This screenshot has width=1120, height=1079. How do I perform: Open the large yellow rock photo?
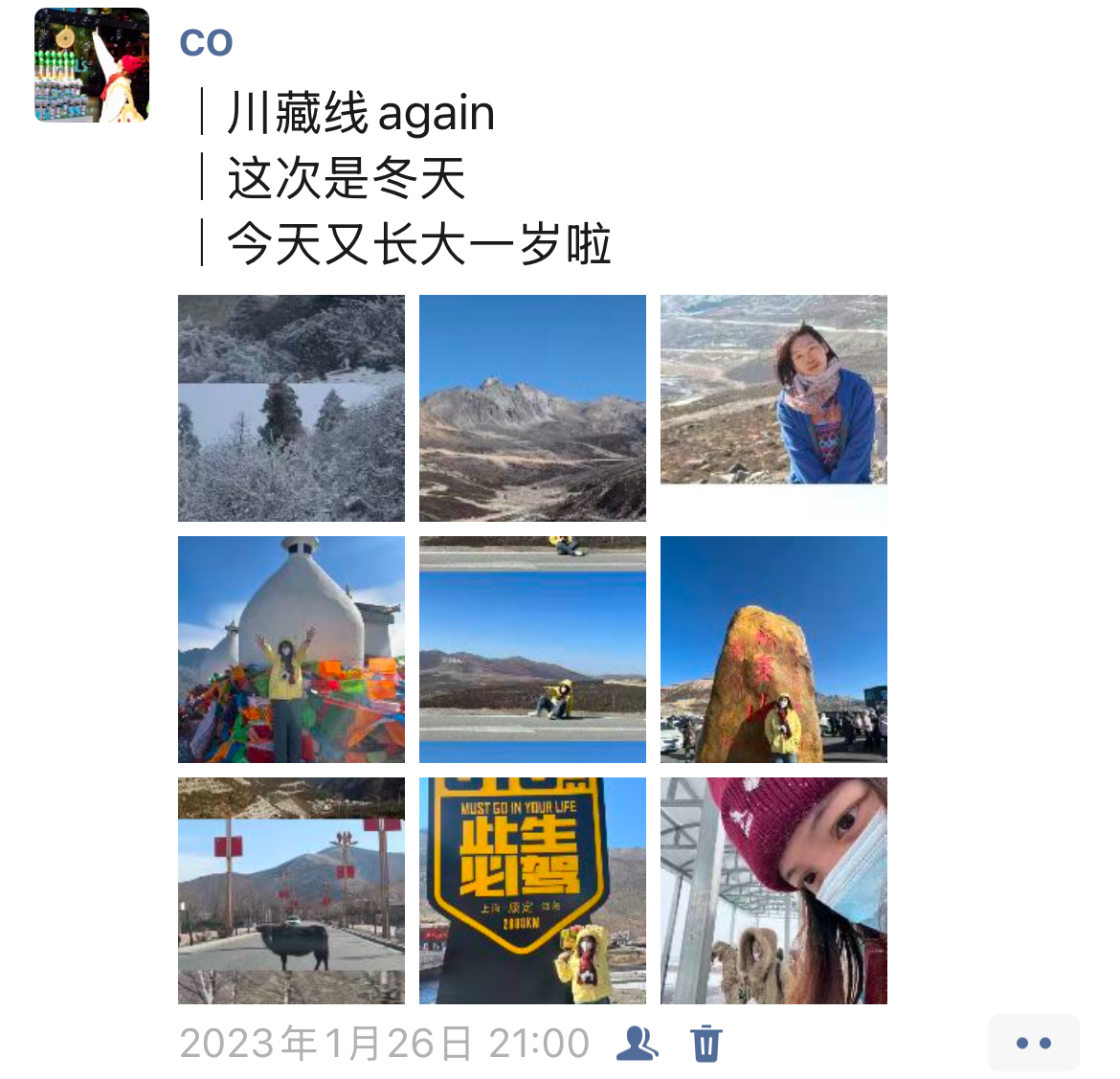coord(773,649)
